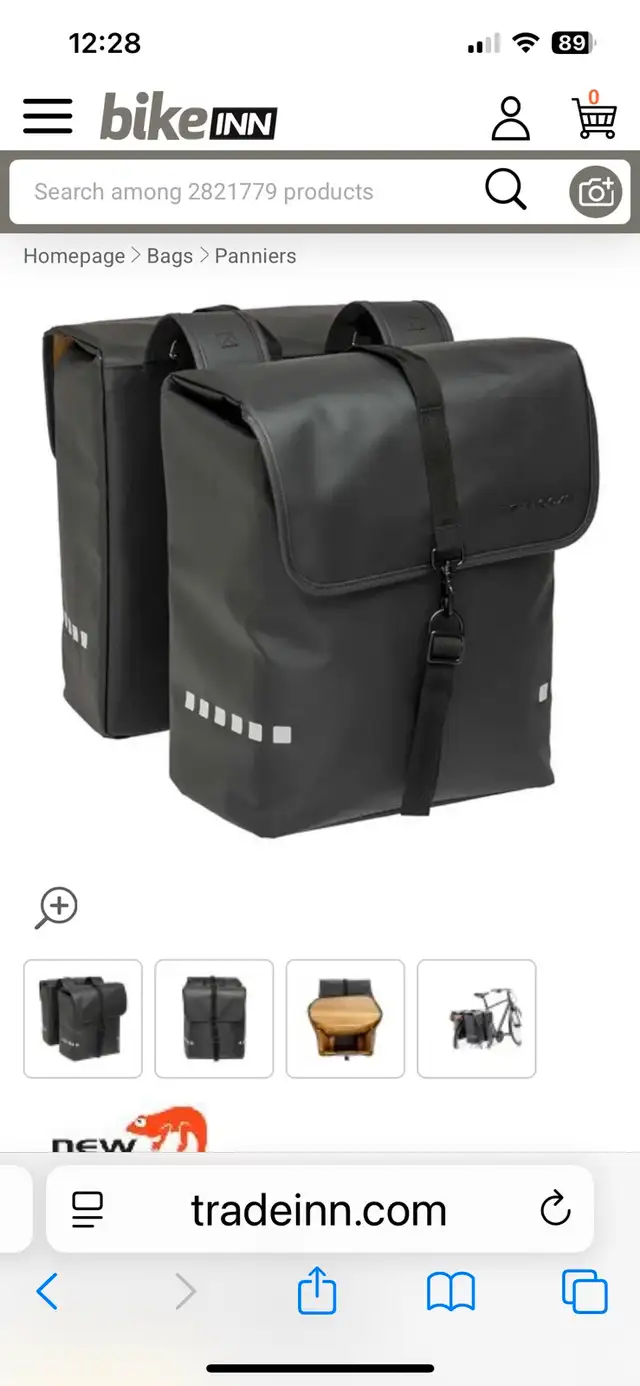
Task: Open the user account icon
Action: click(x=510, y=118)
